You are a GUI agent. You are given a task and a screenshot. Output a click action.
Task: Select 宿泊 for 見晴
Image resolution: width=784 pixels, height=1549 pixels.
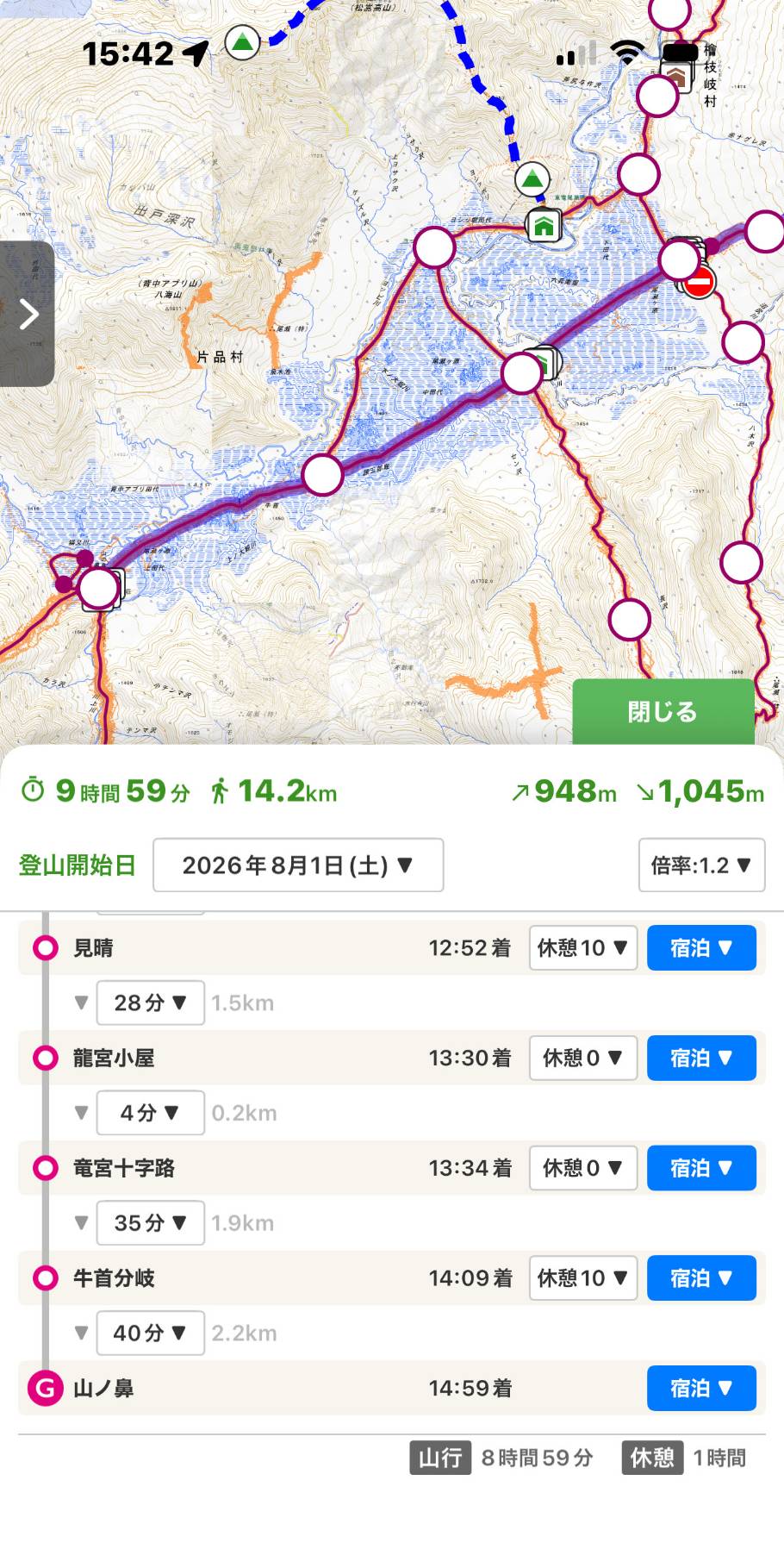click(700, 948)
